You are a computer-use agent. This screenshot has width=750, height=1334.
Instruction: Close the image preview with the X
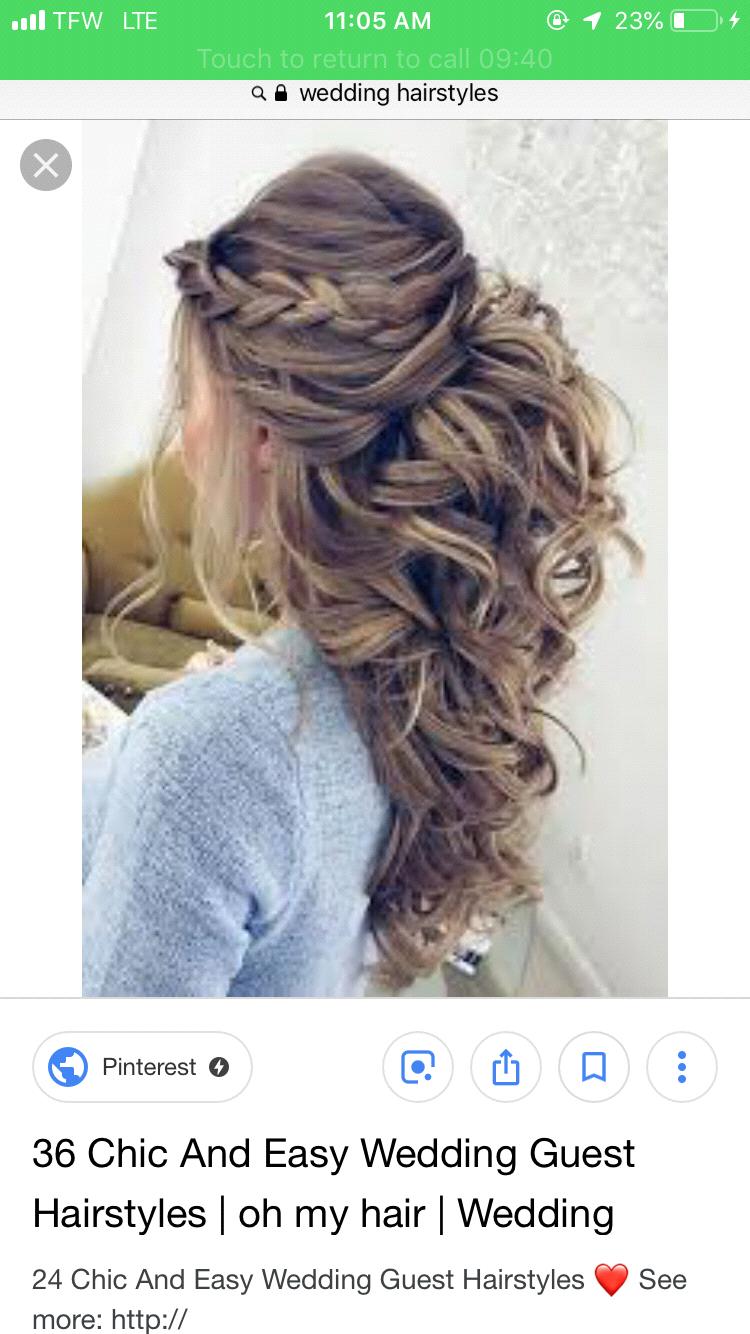coord(45,165)
